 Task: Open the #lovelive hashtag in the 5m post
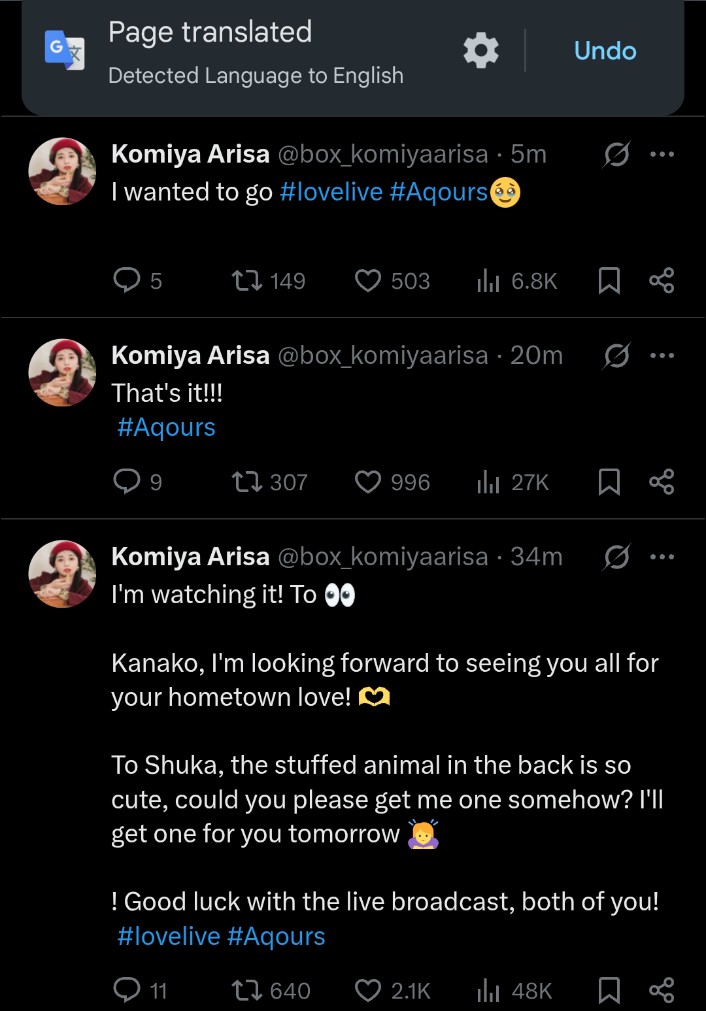331,192
